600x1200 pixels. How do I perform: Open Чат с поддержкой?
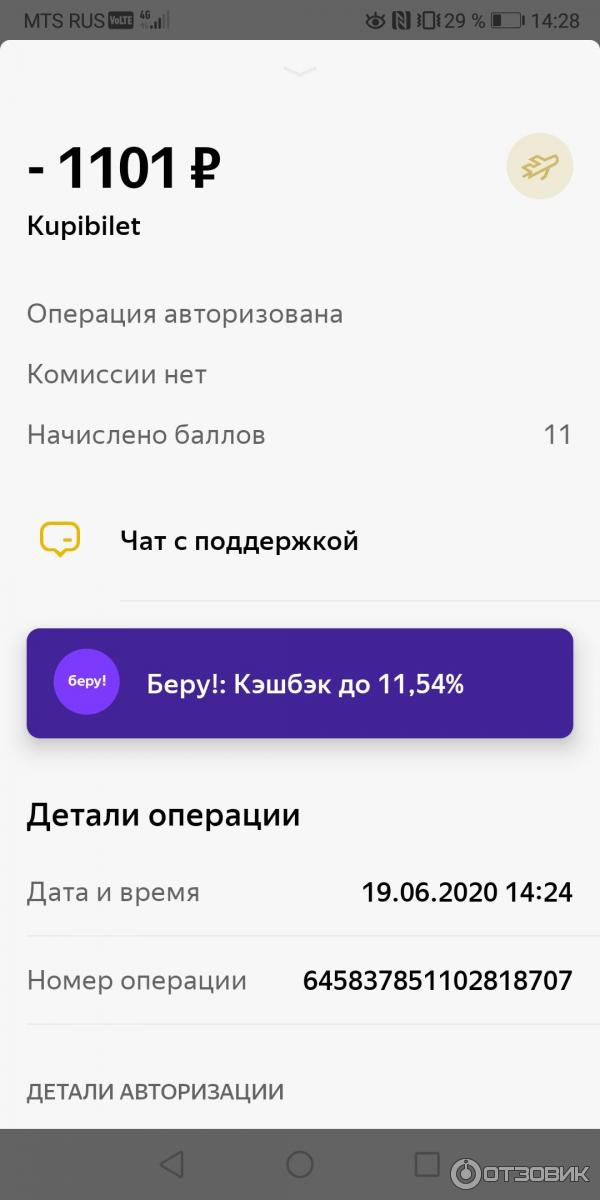coord(238,541)
